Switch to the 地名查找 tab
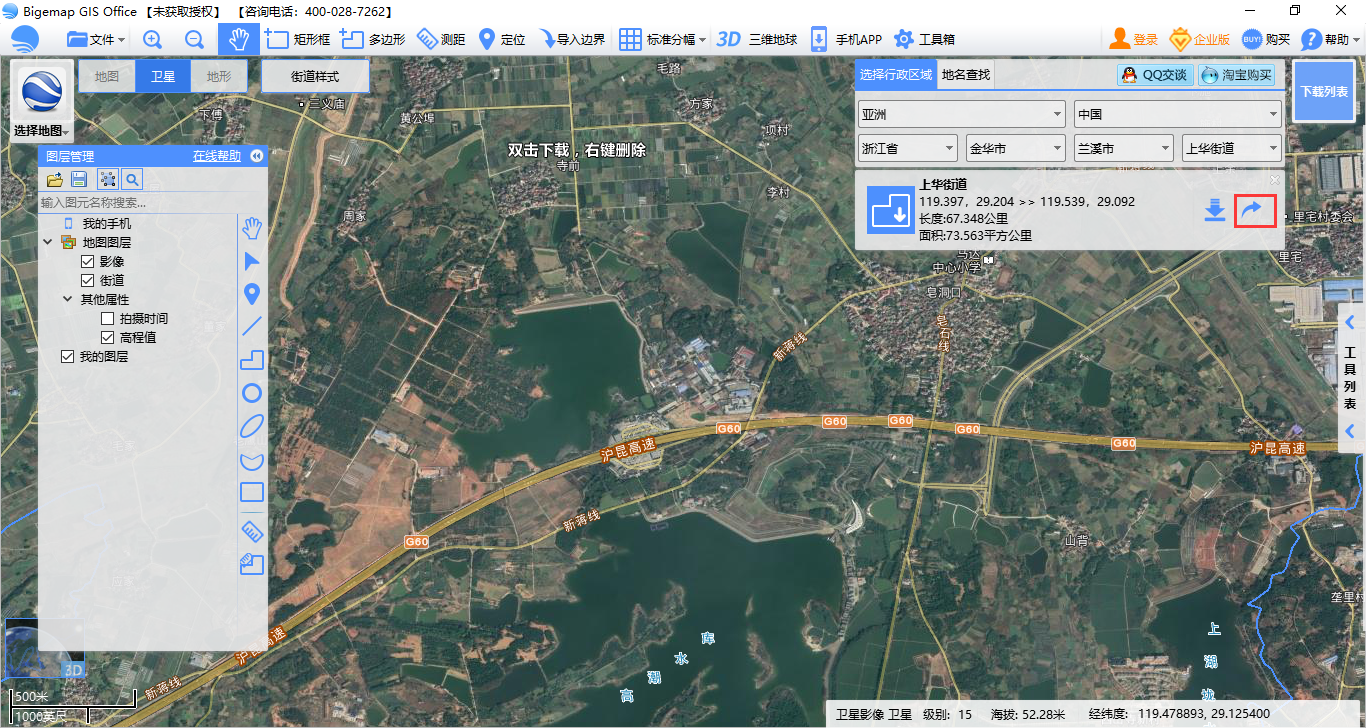 (966, 75)
